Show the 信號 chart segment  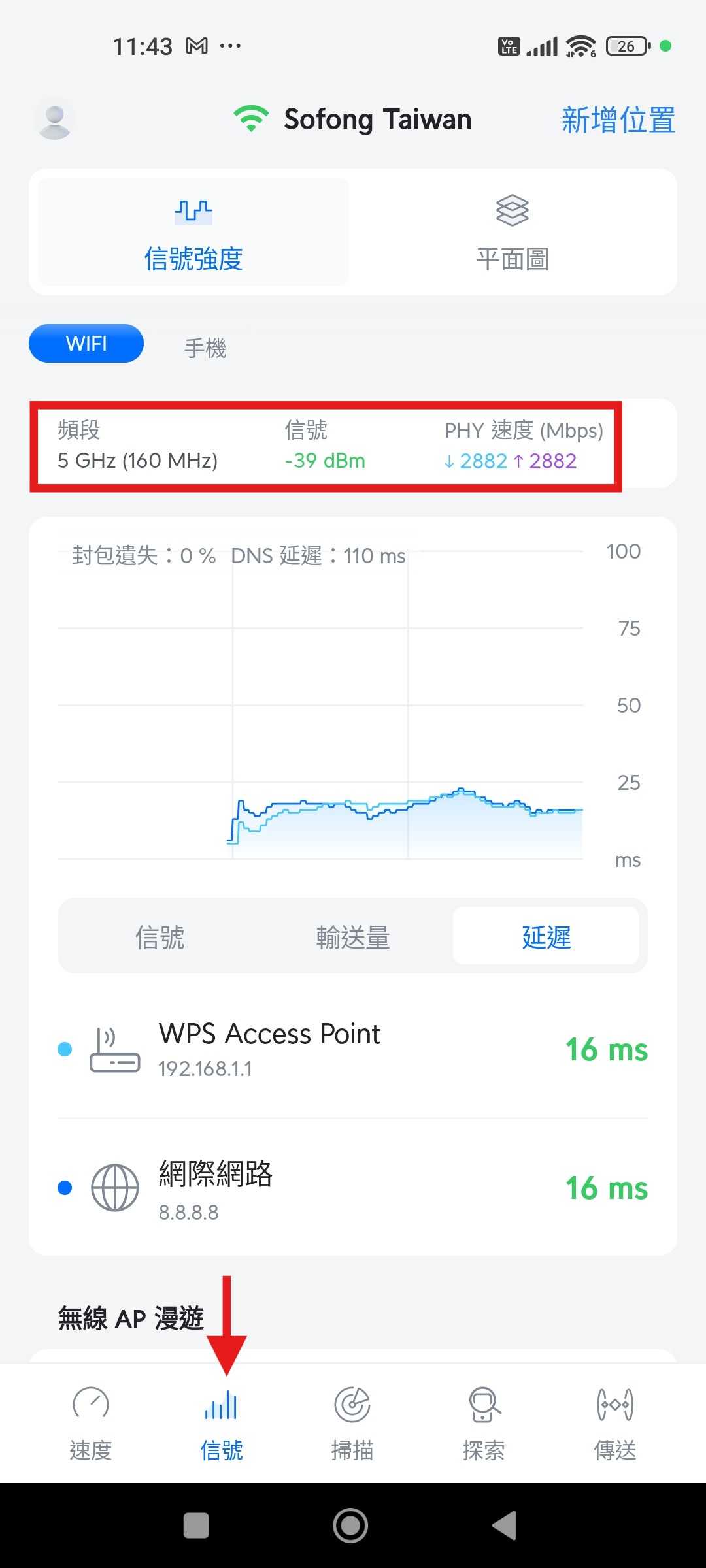pos(160,936)
